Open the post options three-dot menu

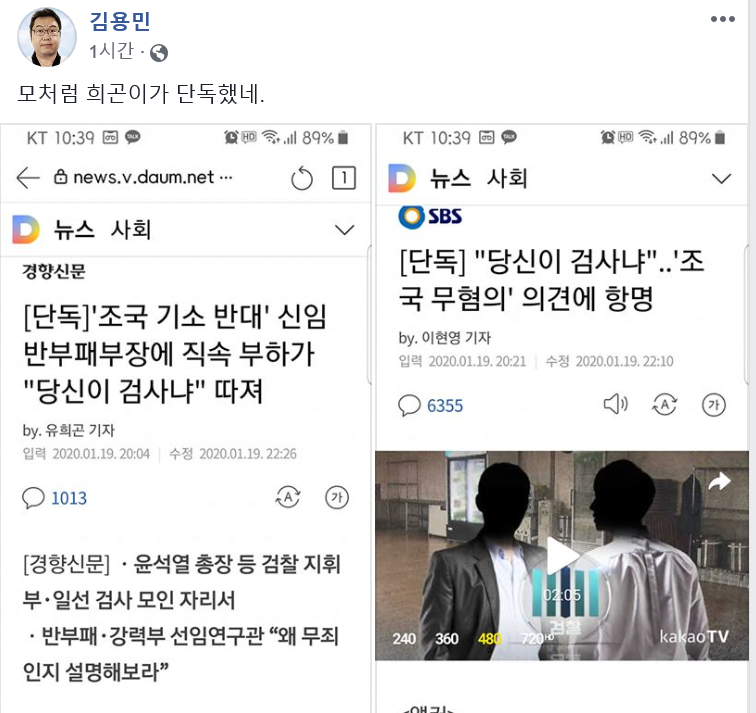point(724,19)
